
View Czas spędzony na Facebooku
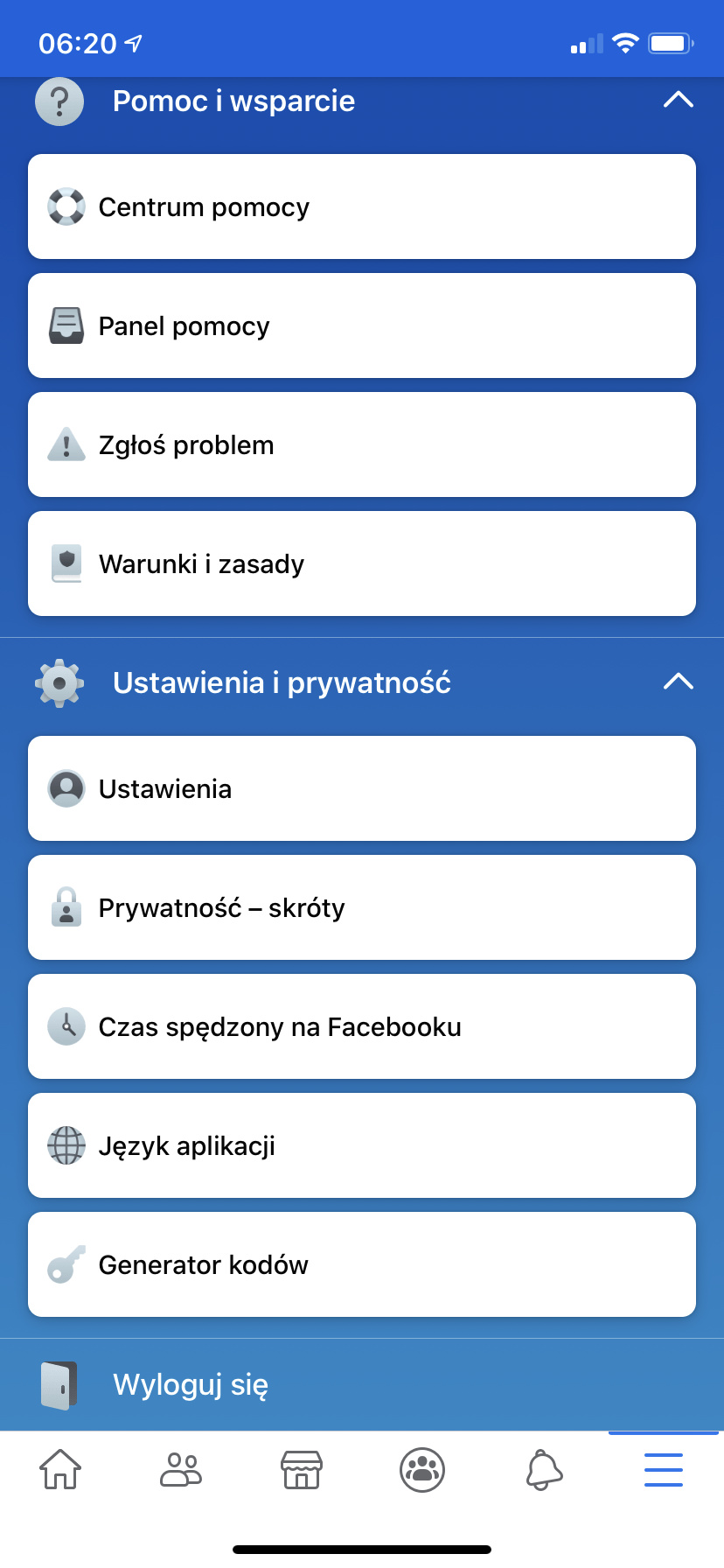(x=362, y=1027)
